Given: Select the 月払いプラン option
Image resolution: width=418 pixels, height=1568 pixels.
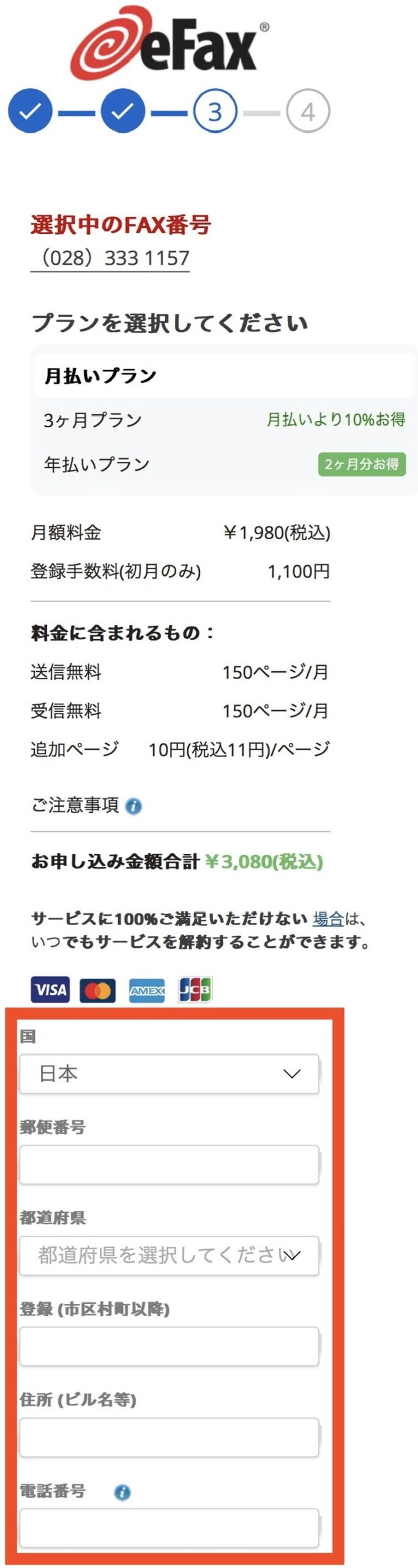Looking at the screenshot, I should pos(223,375).
